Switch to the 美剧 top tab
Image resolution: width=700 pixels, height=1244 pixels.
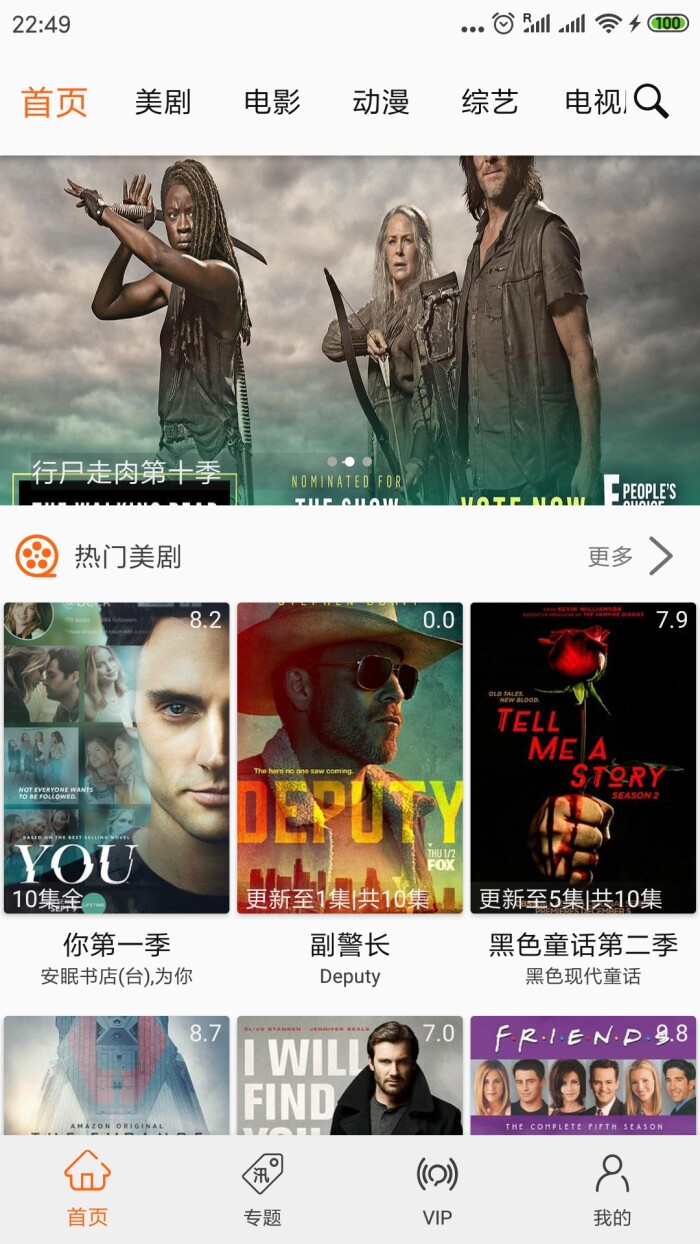coord(163,102)
